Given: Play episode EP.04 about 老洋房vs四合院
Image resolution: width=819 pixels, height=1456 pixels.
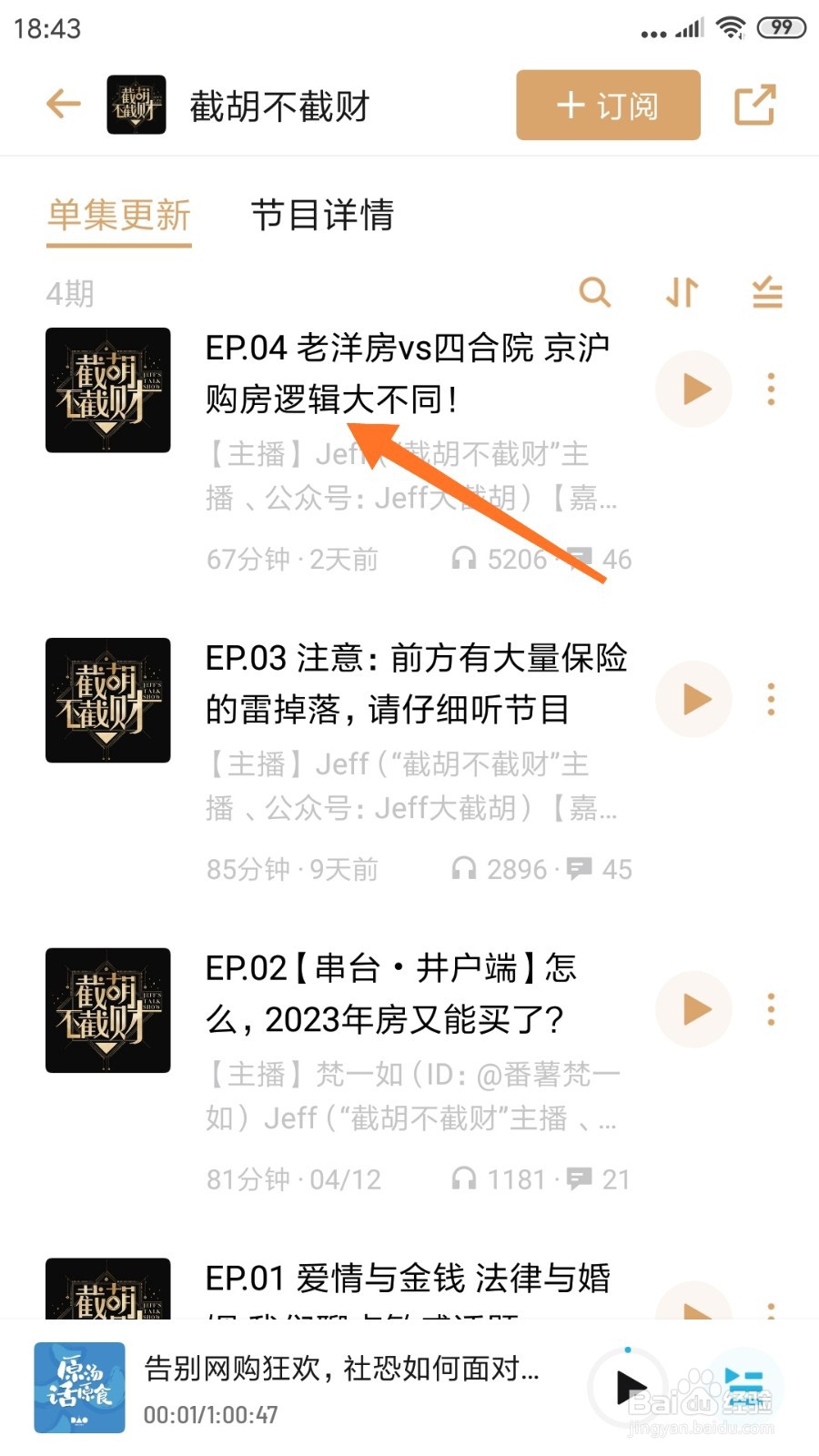Looking at the screenshot, I should point(693,389).
